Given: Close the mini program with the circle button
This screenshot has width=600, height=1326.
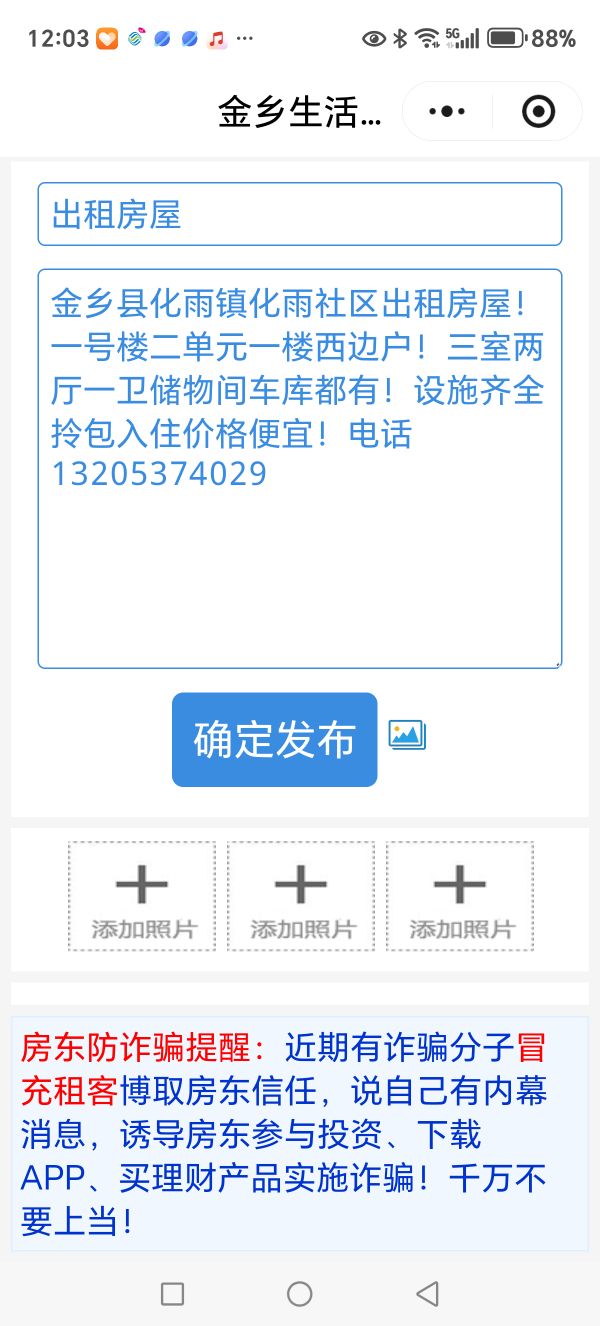Looking at the screenshot, I should [x=538, y=111].
